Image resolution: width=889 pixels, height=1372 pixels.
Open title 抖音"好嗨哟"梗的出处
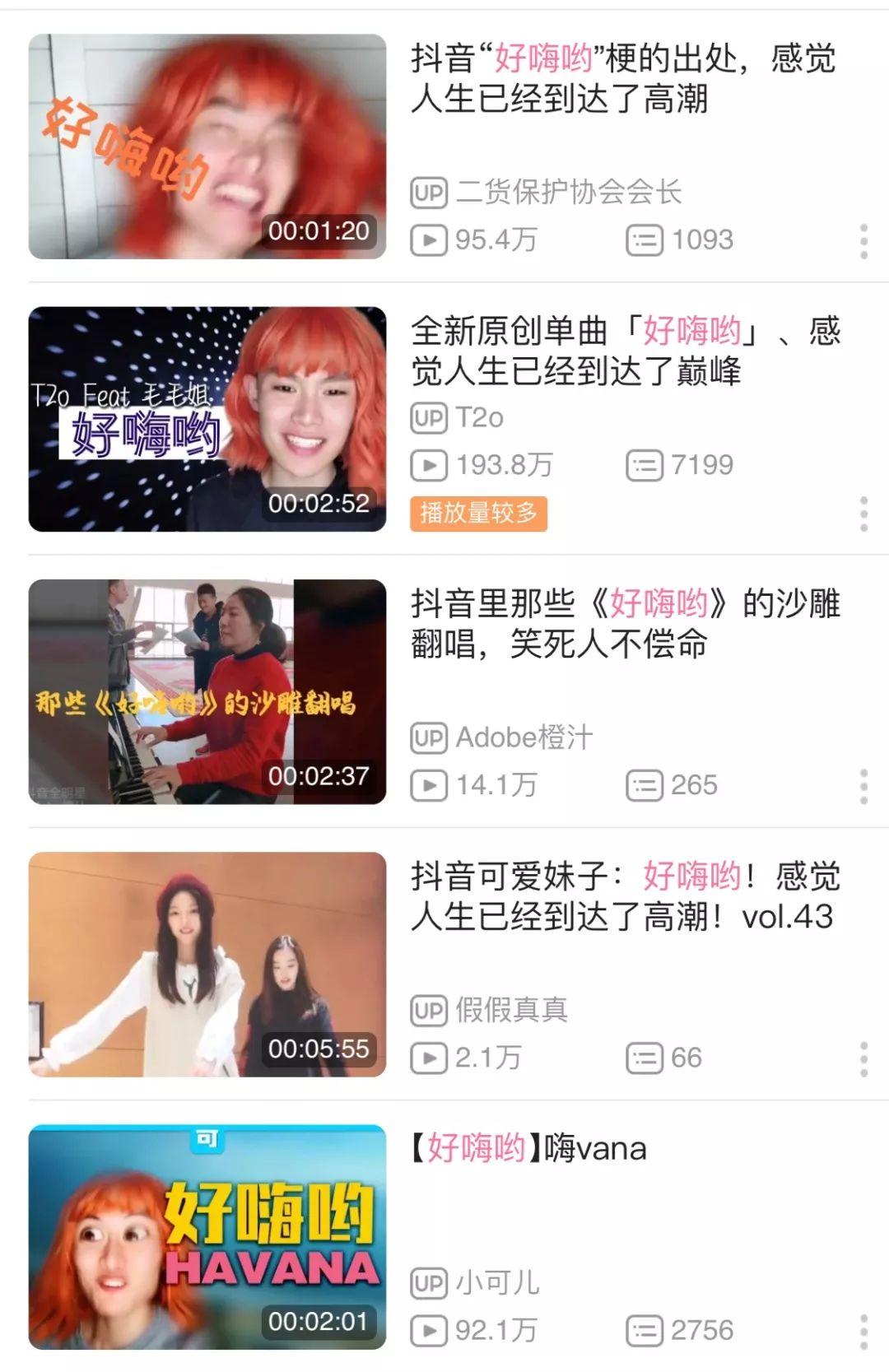click(623, 79)
